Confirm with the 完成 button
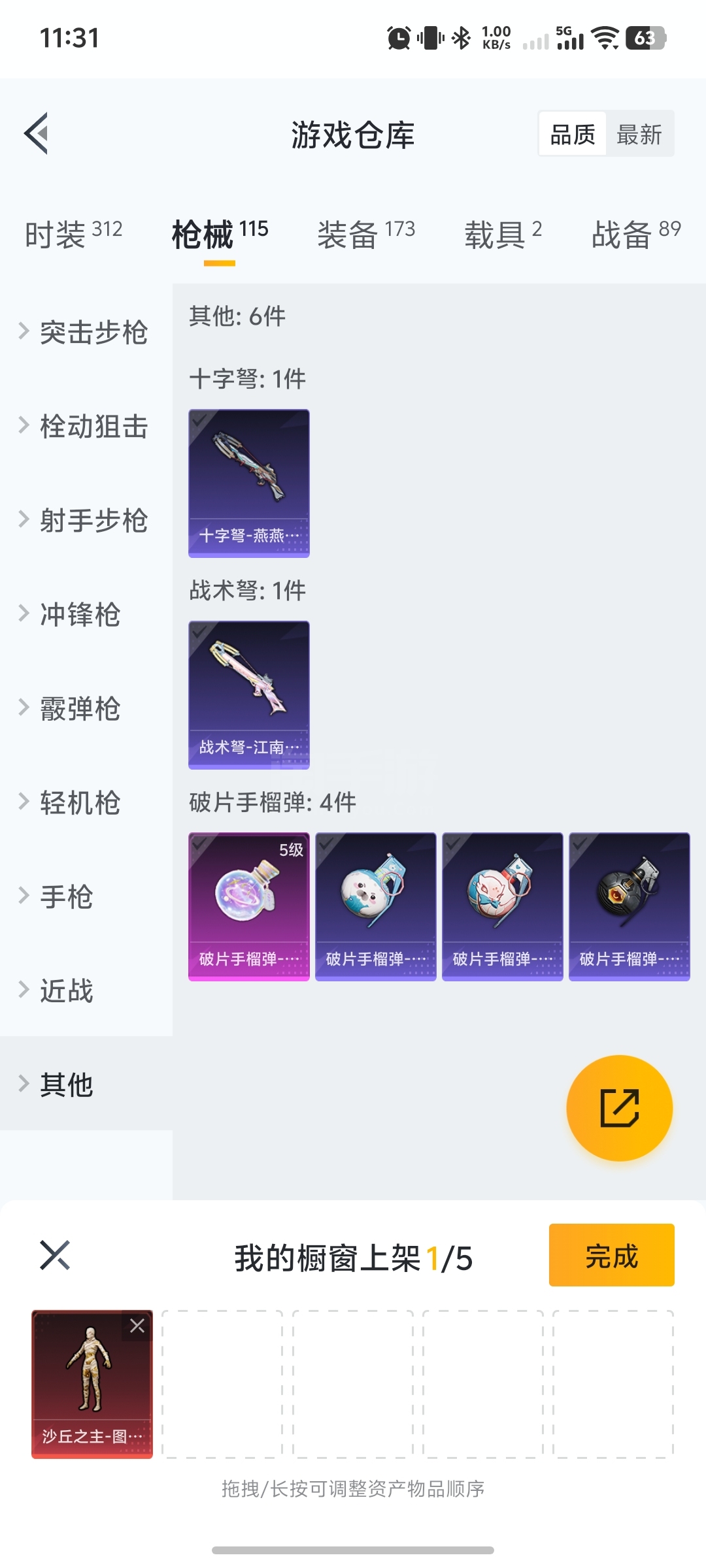 (611, 1255)
